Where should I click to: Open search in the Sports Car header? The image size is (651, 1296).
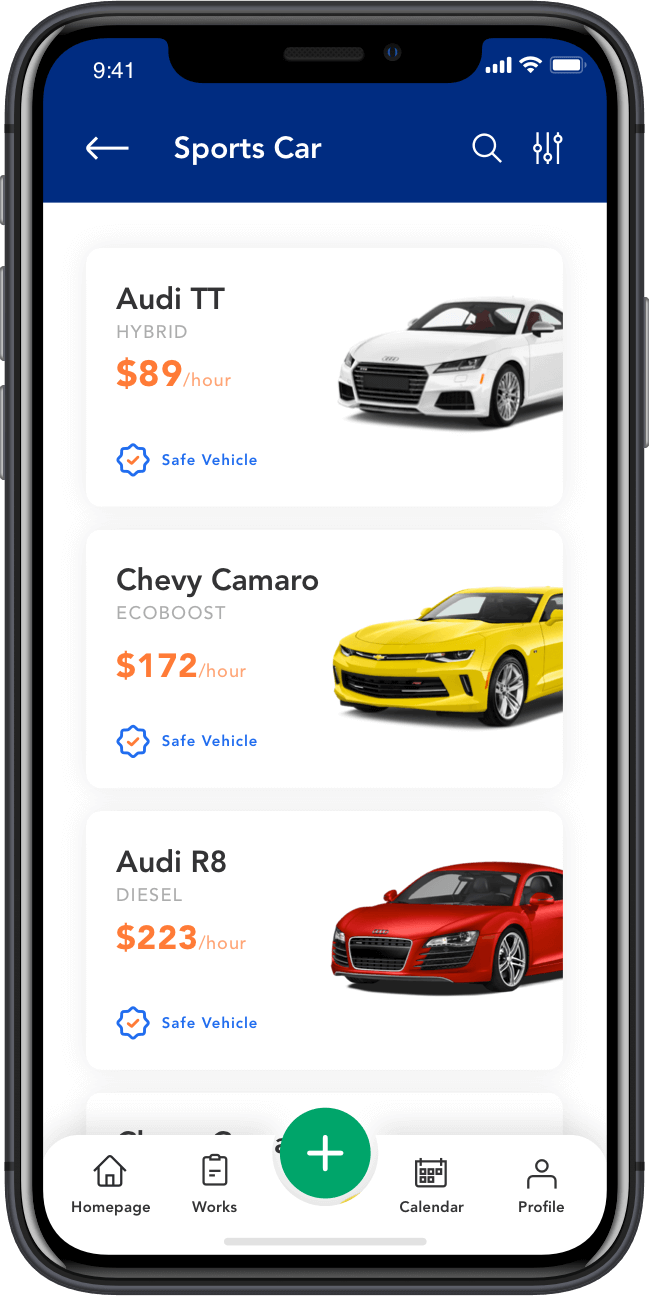click(x=486, y=149)
